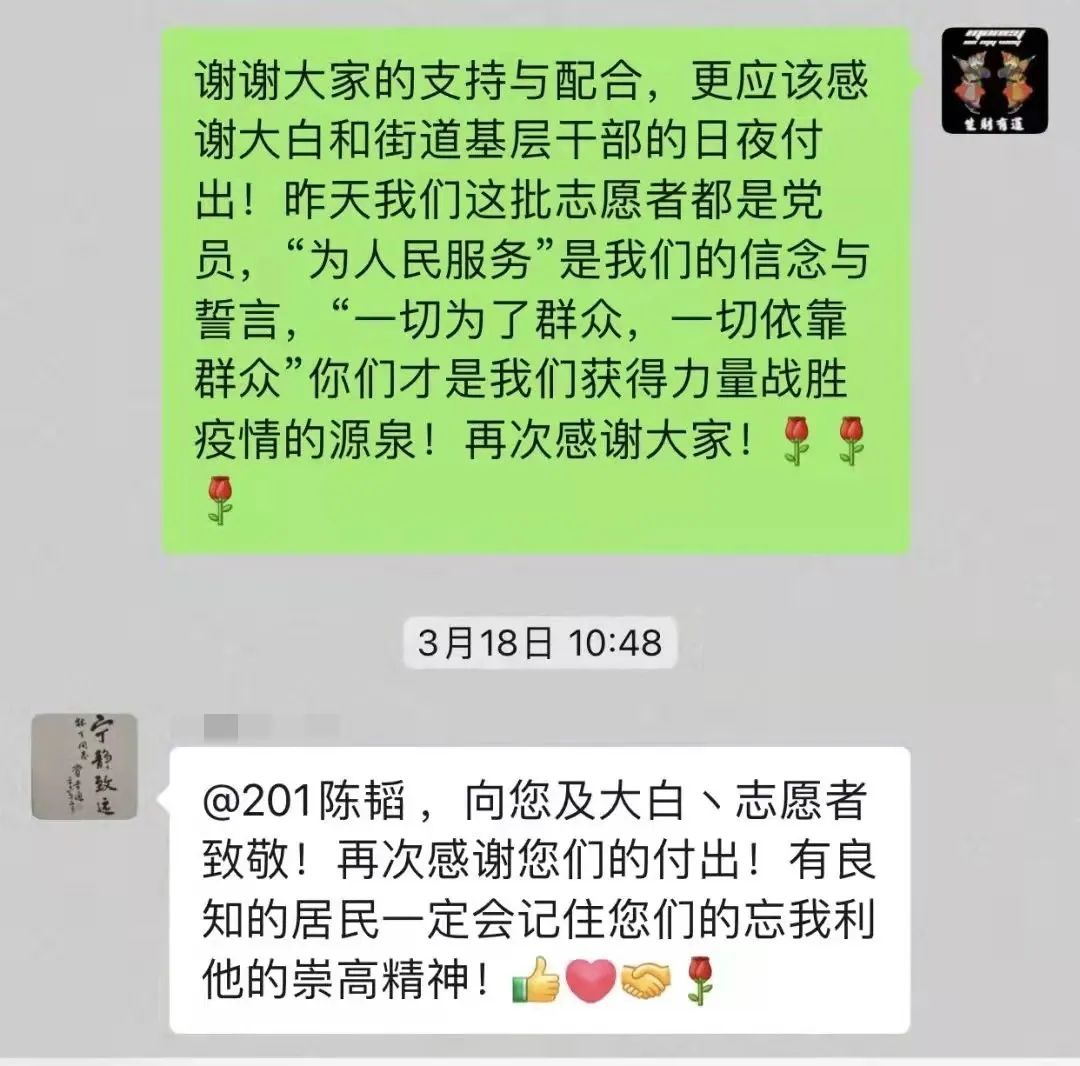Open the sender's avatar beside the green message
This screenshot has height=1066, width=1080.
pyautogui.click(x=994, y=81)
